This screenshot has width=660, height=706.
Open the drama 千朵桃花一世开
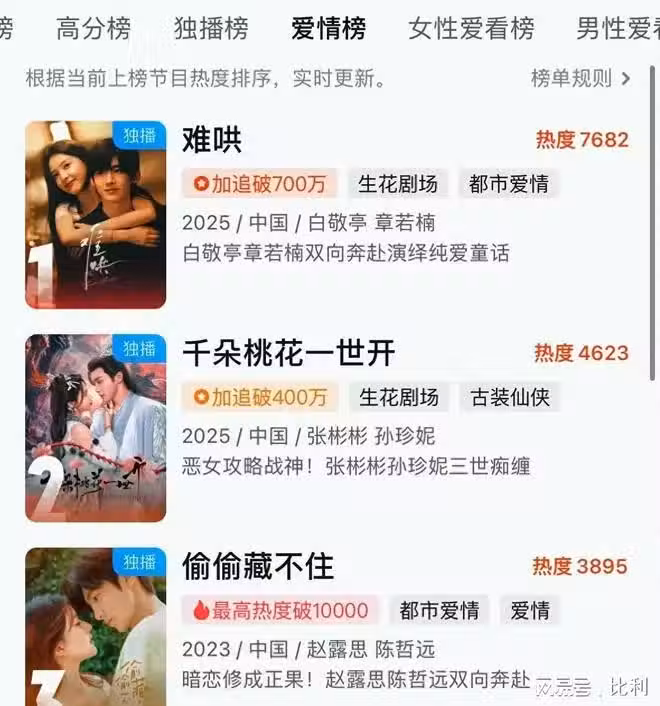289,353
